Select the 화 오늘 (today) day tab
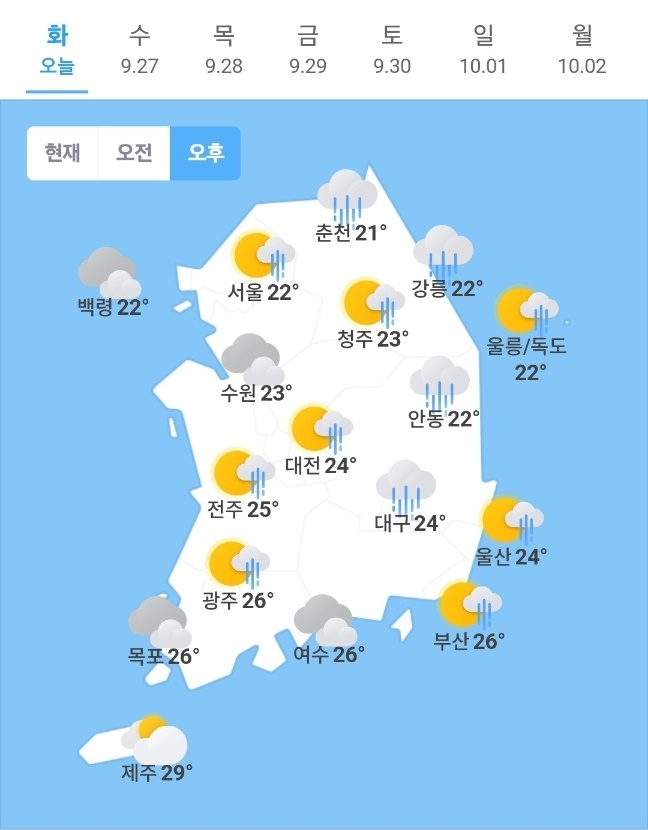This screenshot has width=648, height=830. (x=57, y=50)
